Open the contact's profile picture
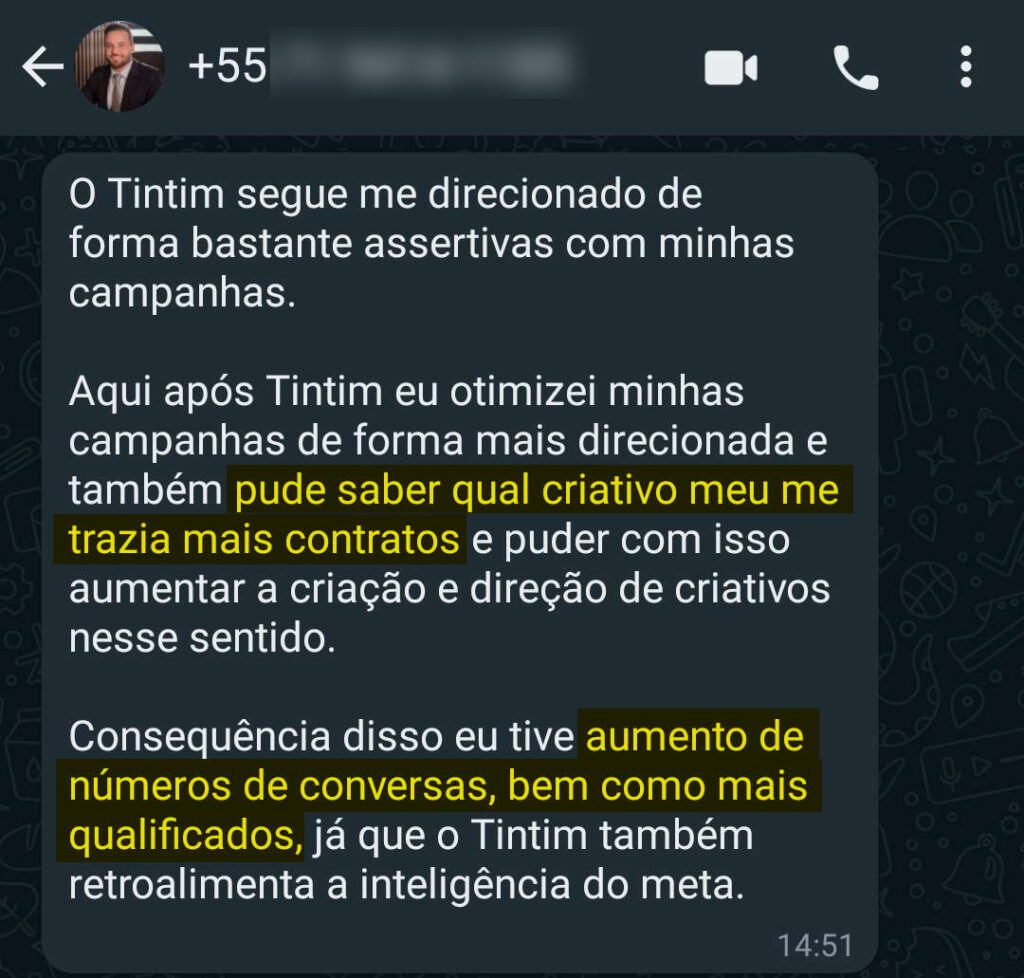 pos(119,67)
